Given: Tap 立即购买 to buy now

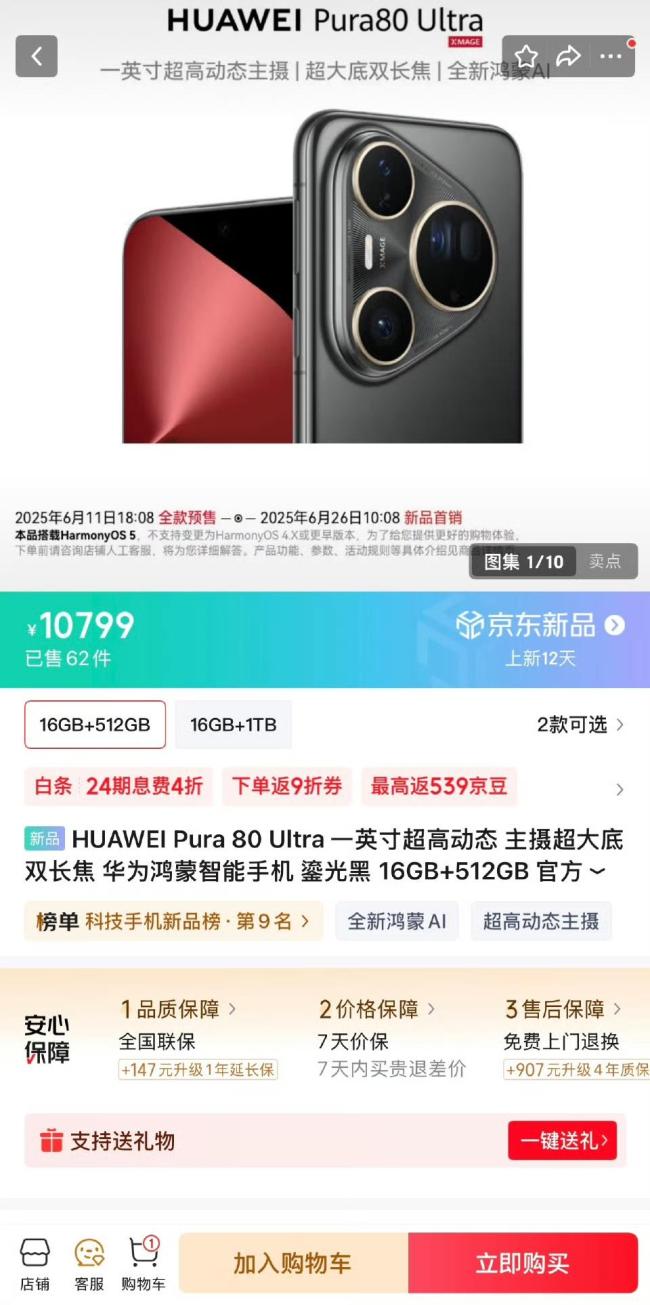Looking at the screenshot, I should coord(522,1263).
